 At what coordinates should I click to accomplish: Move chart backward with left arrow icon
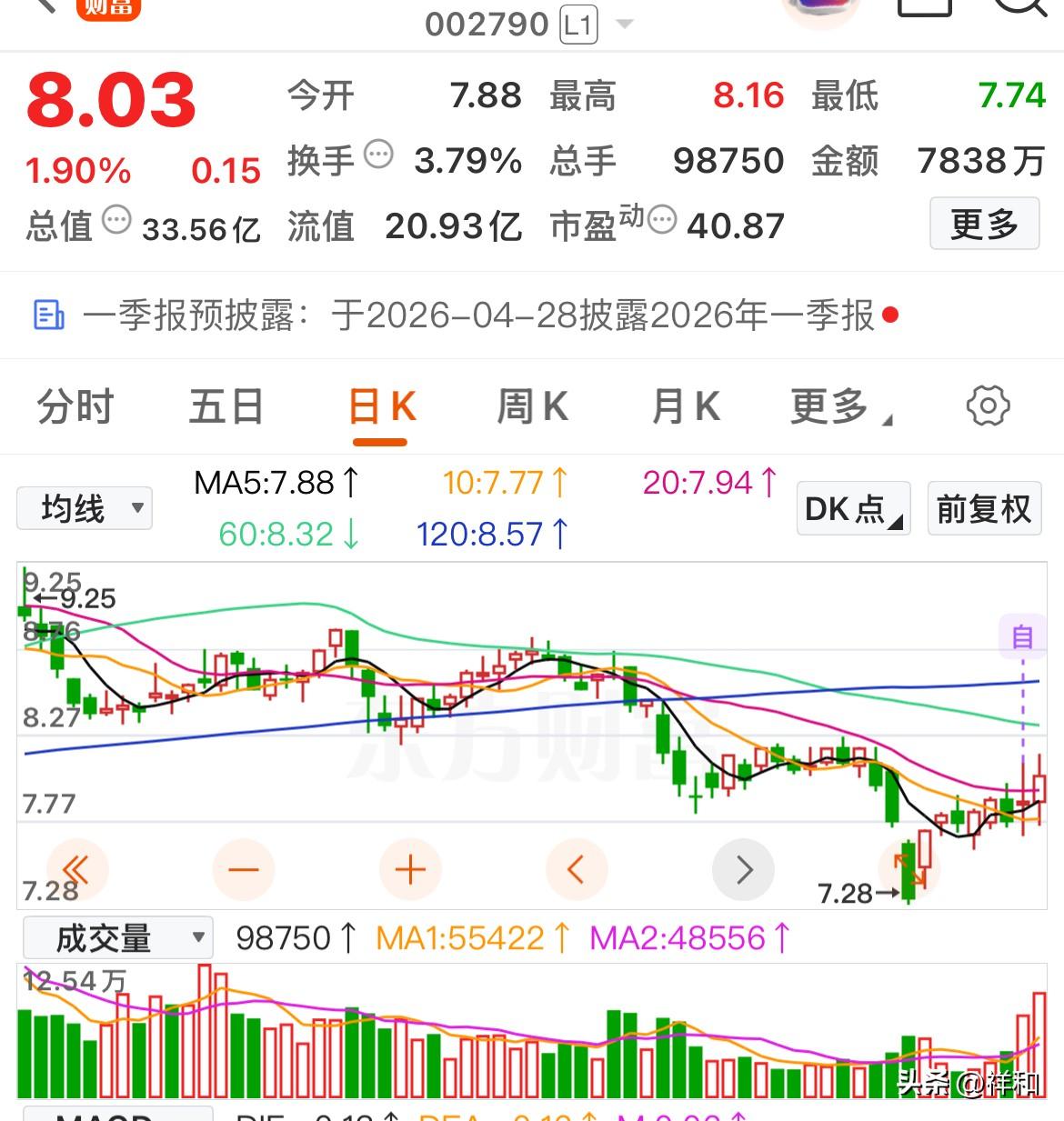[x=577, y=869]
